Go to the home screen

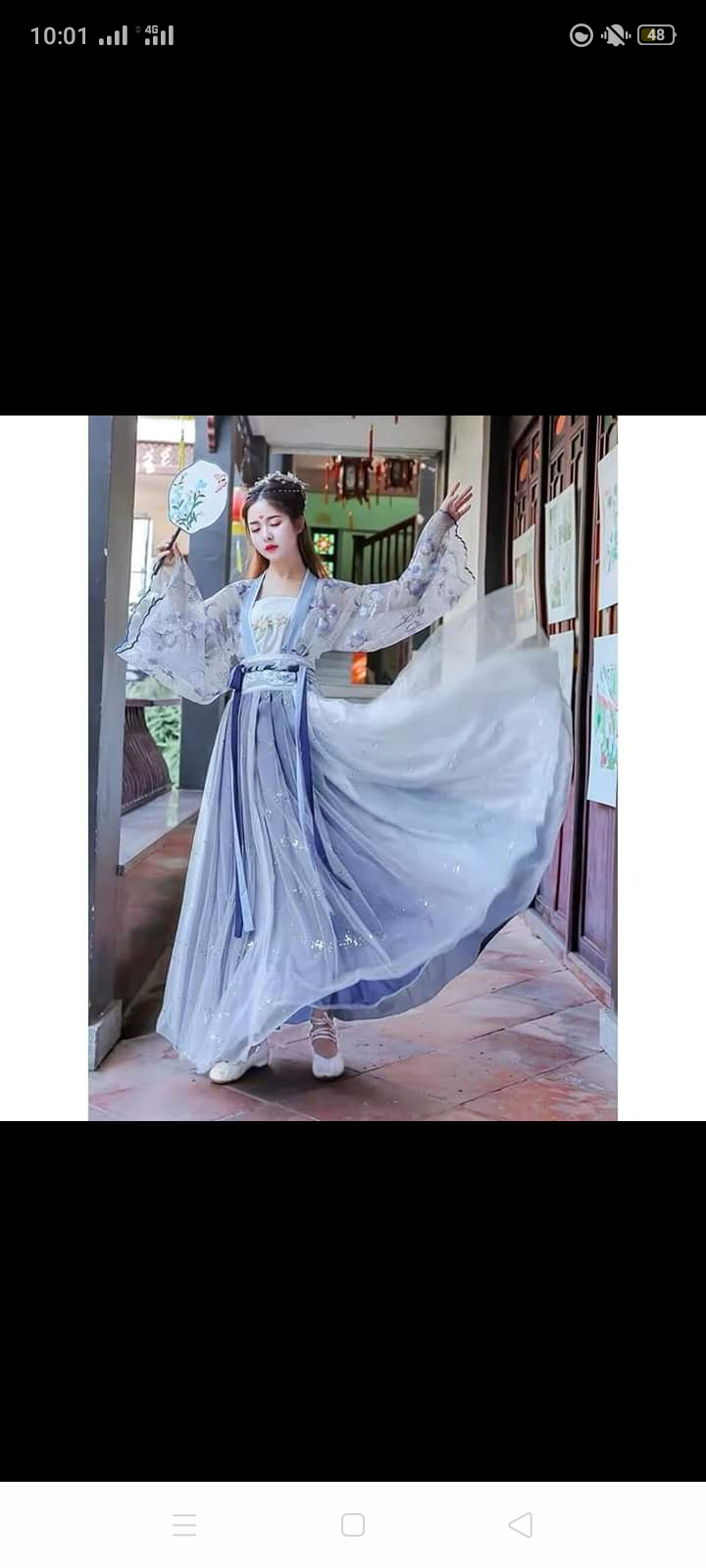click(353, 1525)
